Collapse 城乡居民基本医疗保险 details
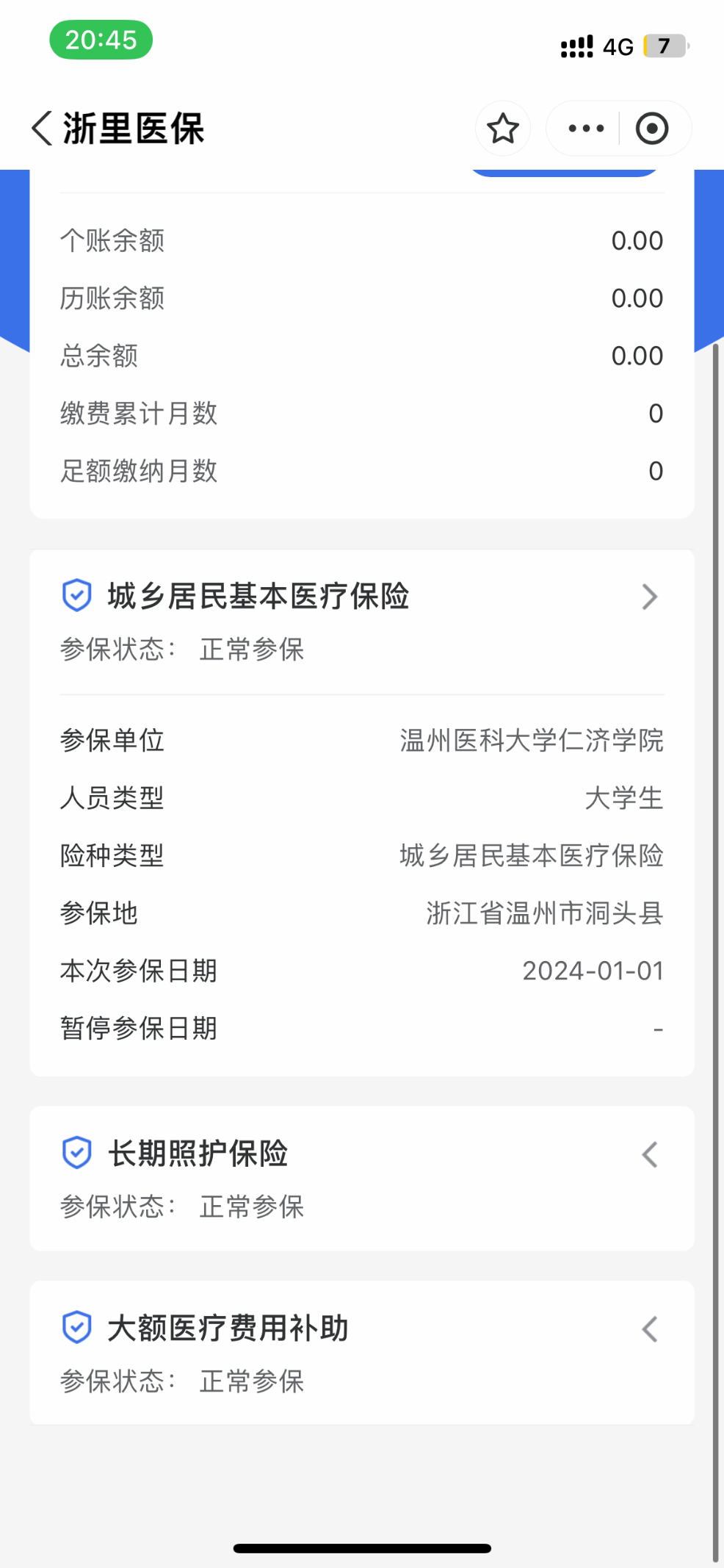Viewport: 724px width, 1568px height. (649, 597)
